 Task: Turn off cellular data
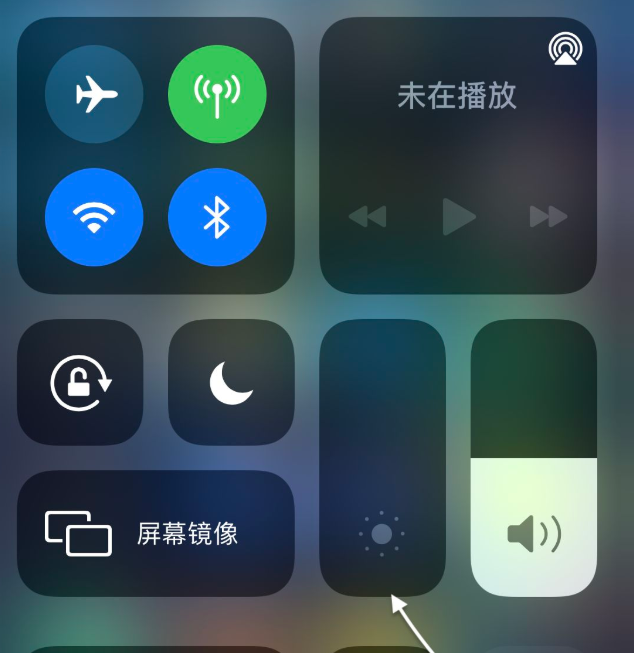point(217,95)
